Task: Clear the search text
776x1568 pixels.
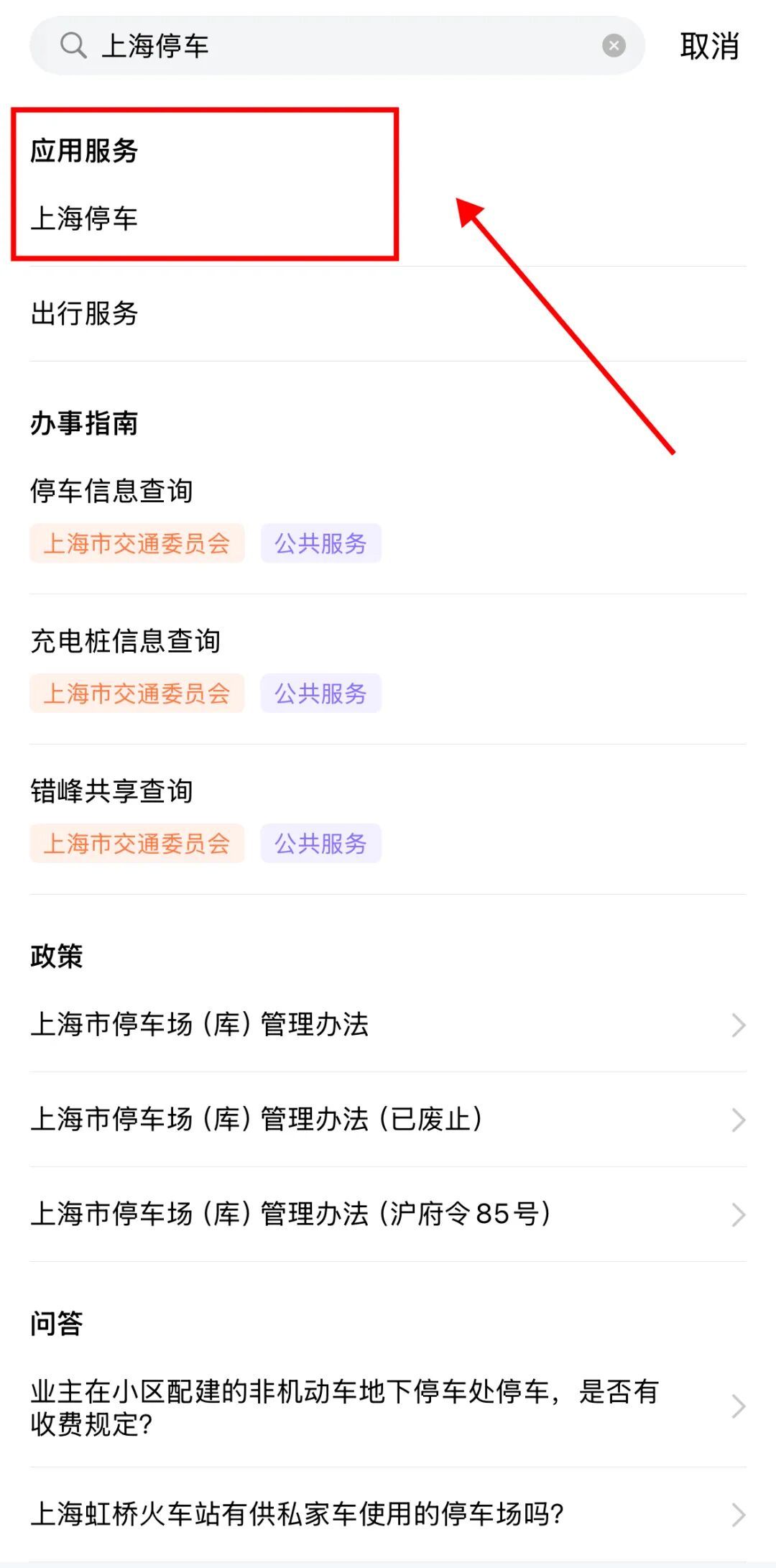Action: pyautogui.click(x=613, y=46)
